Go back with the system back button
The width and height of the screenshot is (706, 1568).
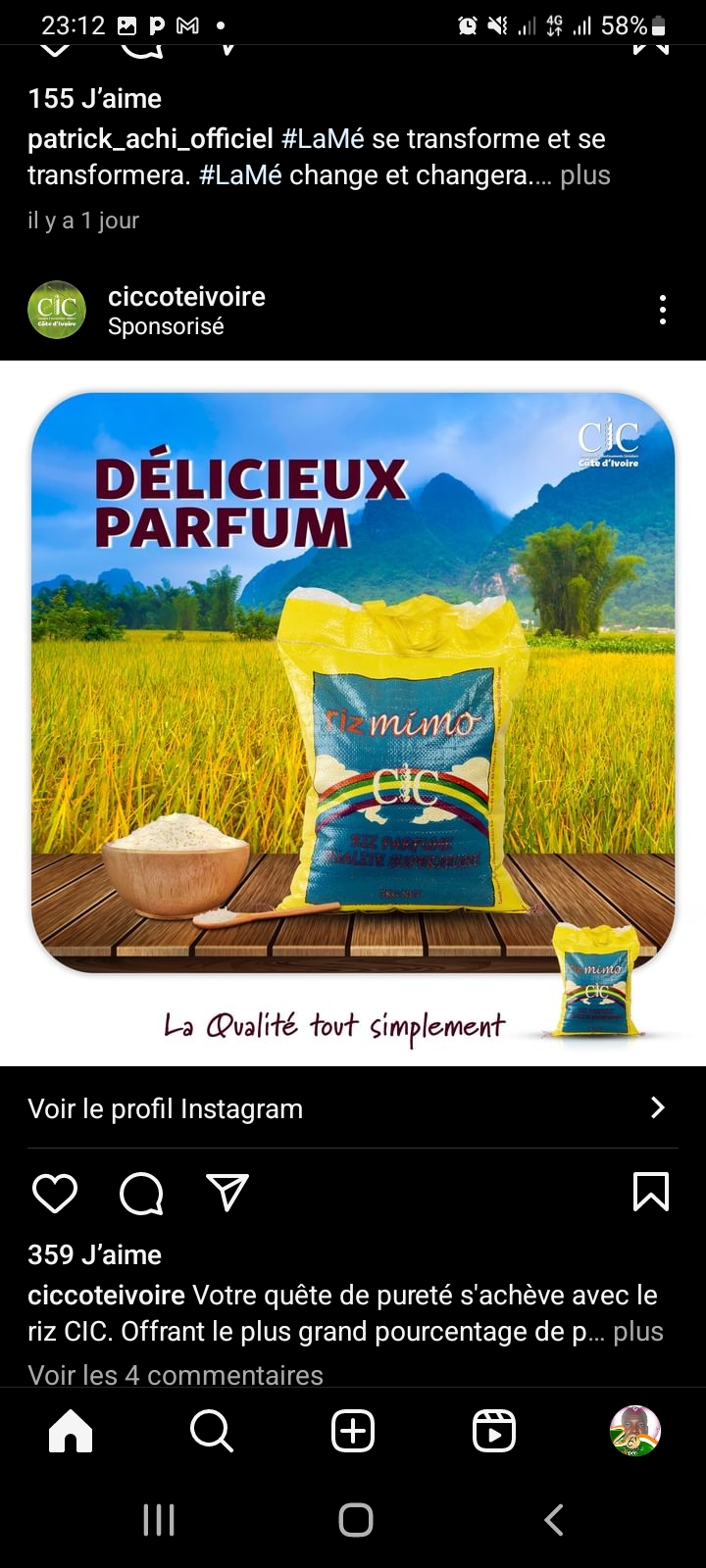[554, 1520]
